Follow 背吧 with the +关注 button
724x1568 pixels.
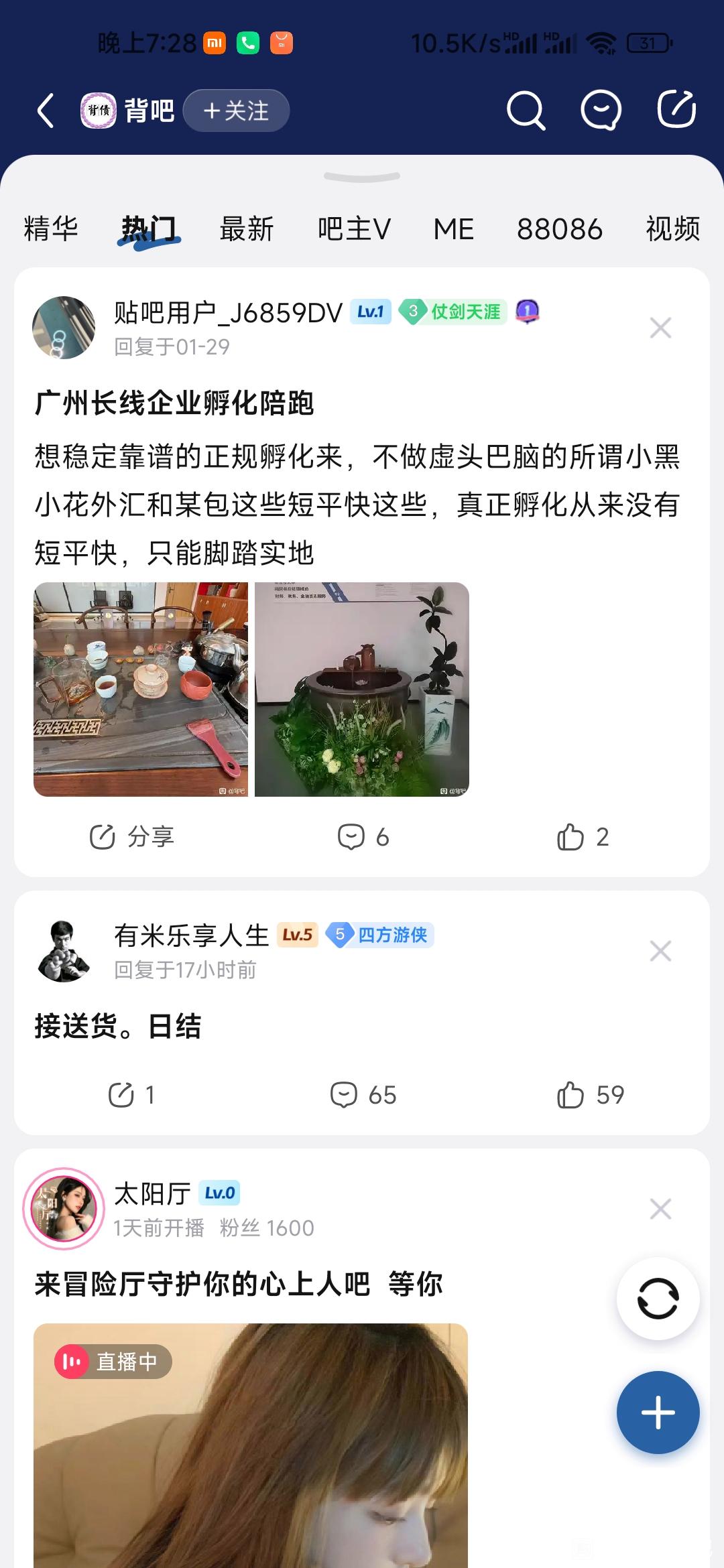click(236, 111)
